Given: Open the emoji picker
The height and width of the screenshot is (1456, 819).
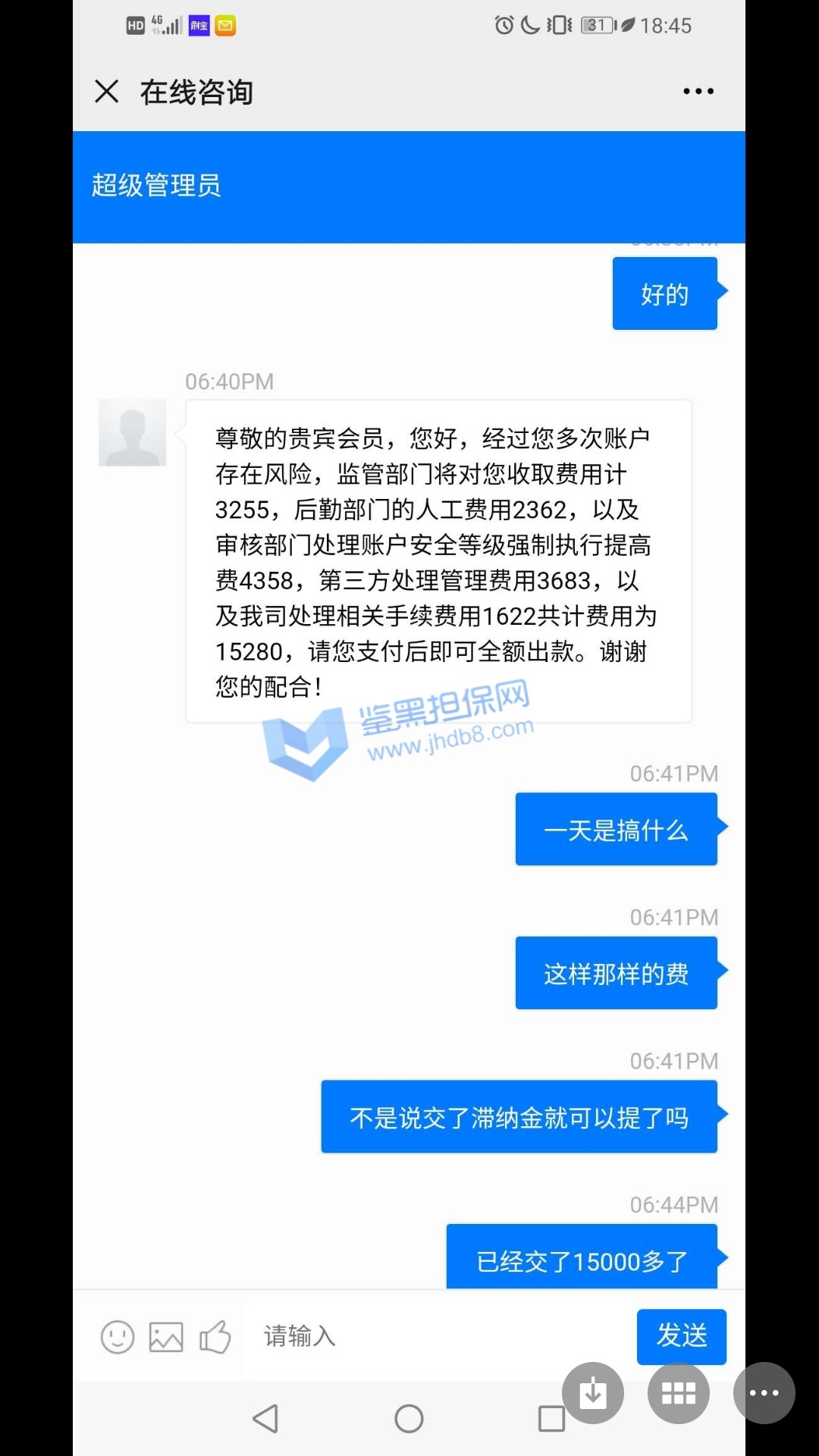Looking at the screenshot, I should pyautogui.click(x=118, y=1337).
